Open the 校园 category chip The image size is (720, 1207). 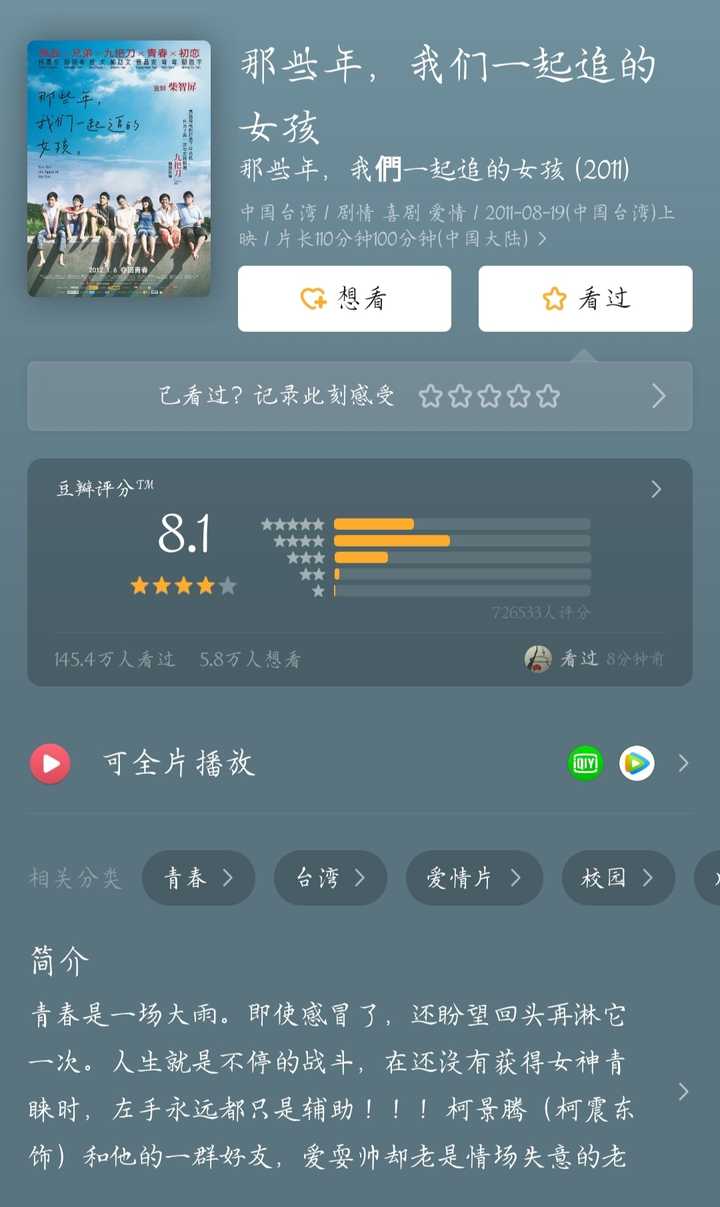click(x=618, y=878)
